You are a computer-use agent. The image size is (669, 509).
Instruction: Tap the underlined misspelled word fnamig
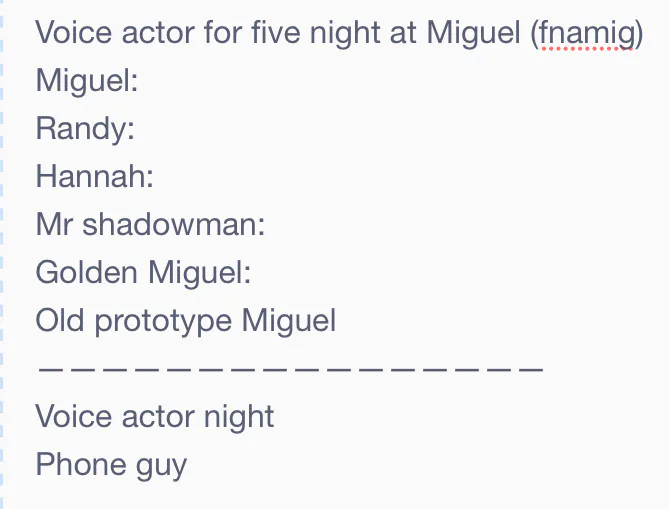point(587,34)
